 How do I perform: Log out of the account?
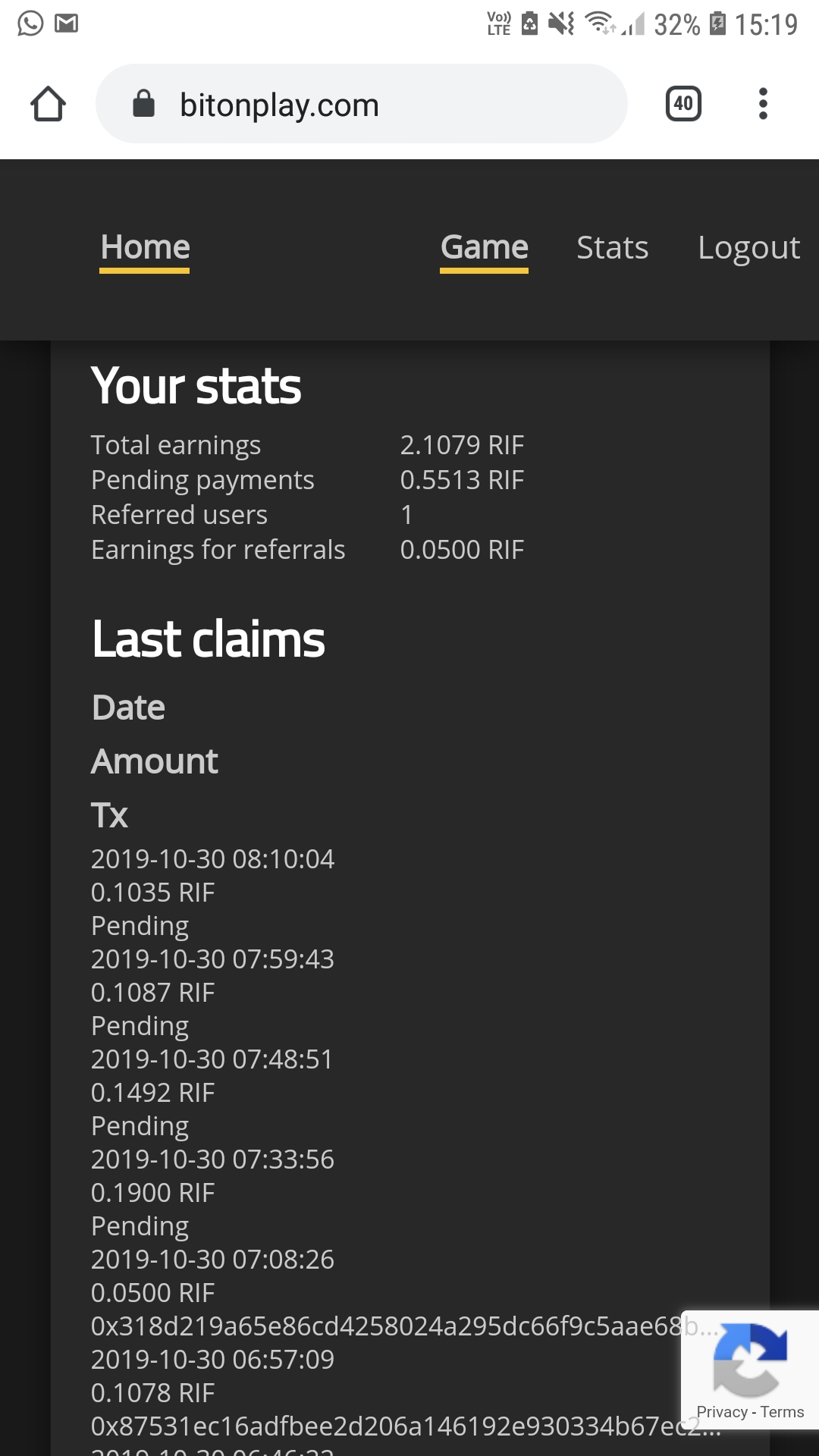pyautogui.click(x=748, y=248)
